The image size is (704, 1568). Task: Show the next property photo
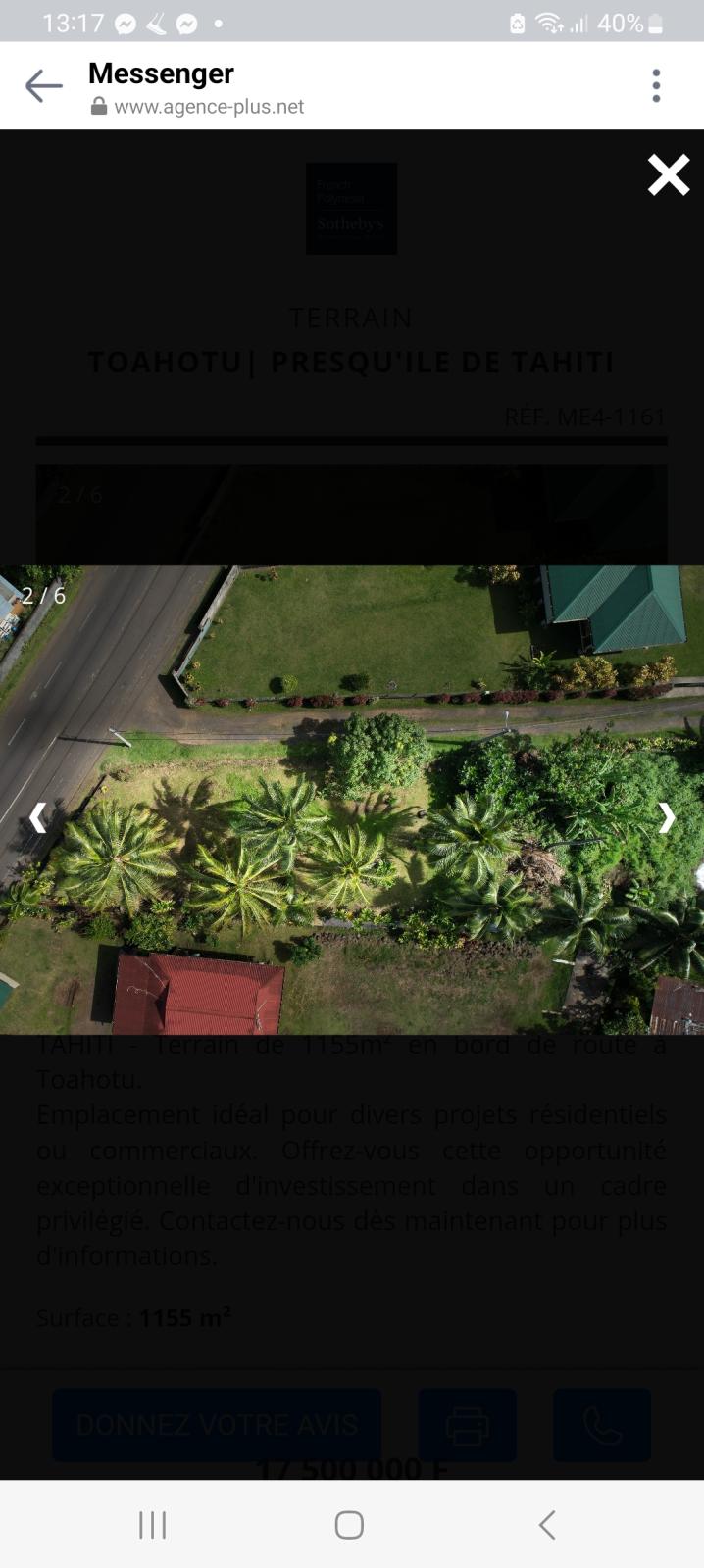(666, 817)
